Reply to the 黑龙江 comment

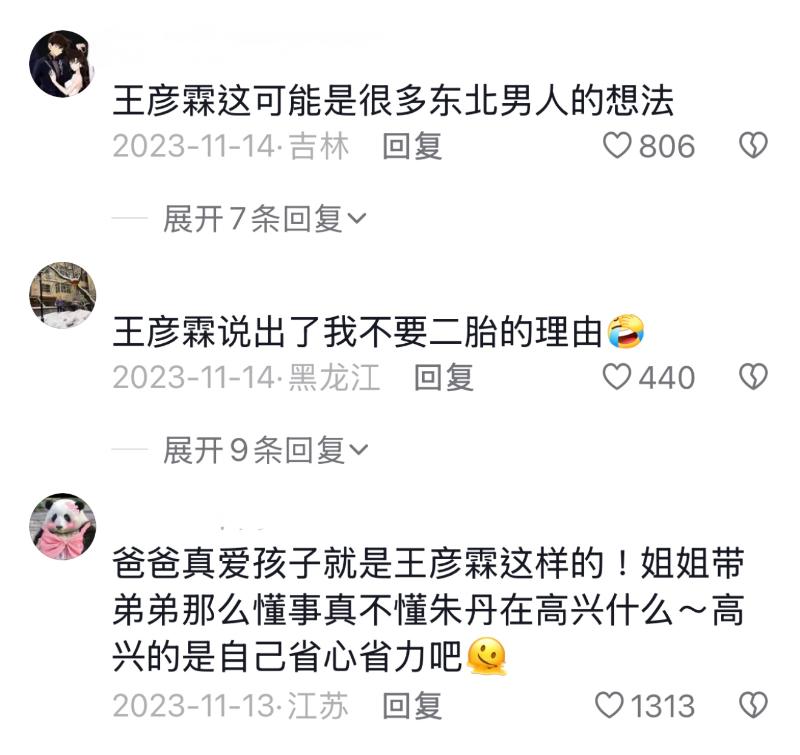[443, 377]
